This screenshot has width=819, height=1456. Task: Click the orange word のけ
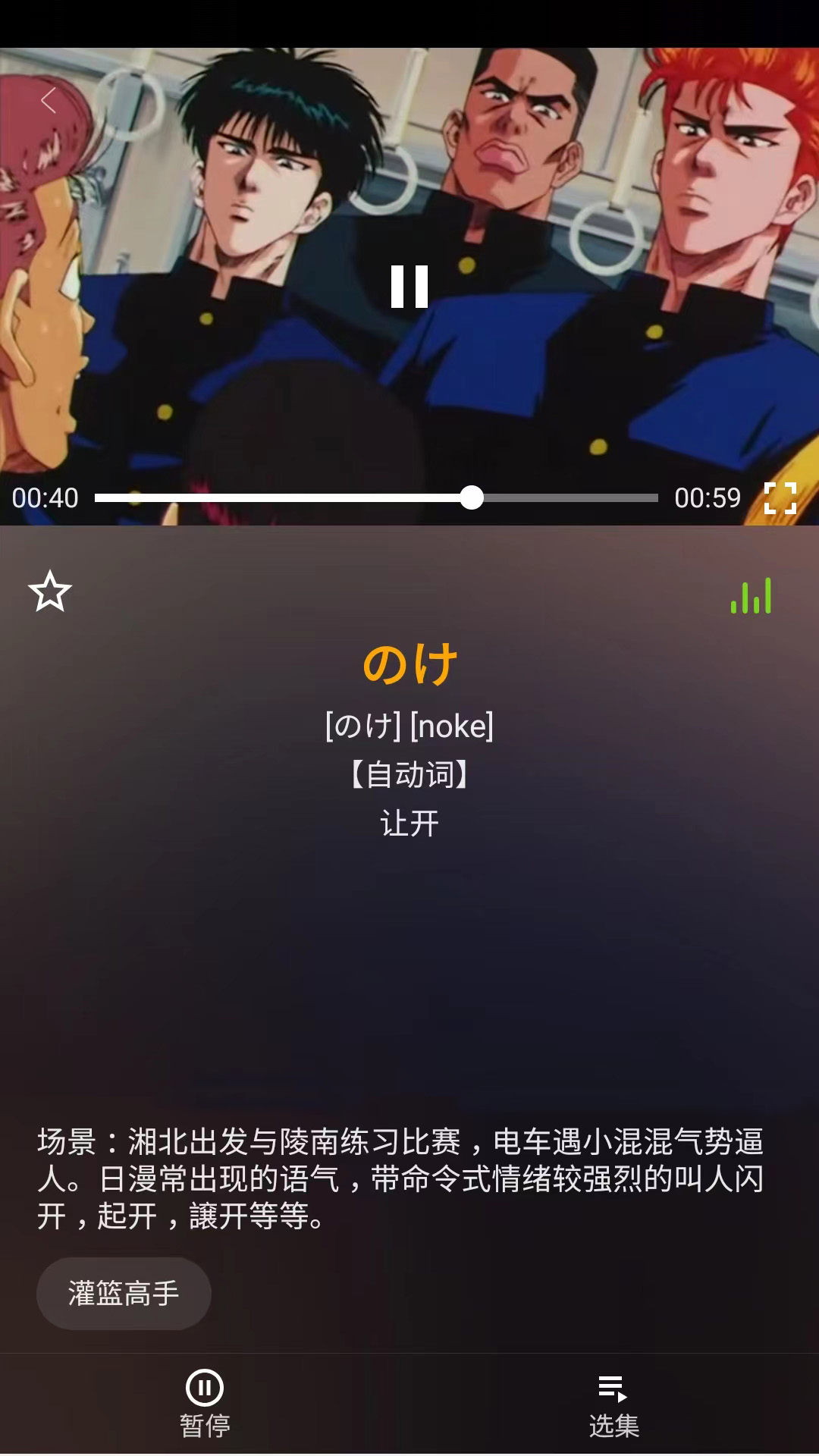pos(408,662)
